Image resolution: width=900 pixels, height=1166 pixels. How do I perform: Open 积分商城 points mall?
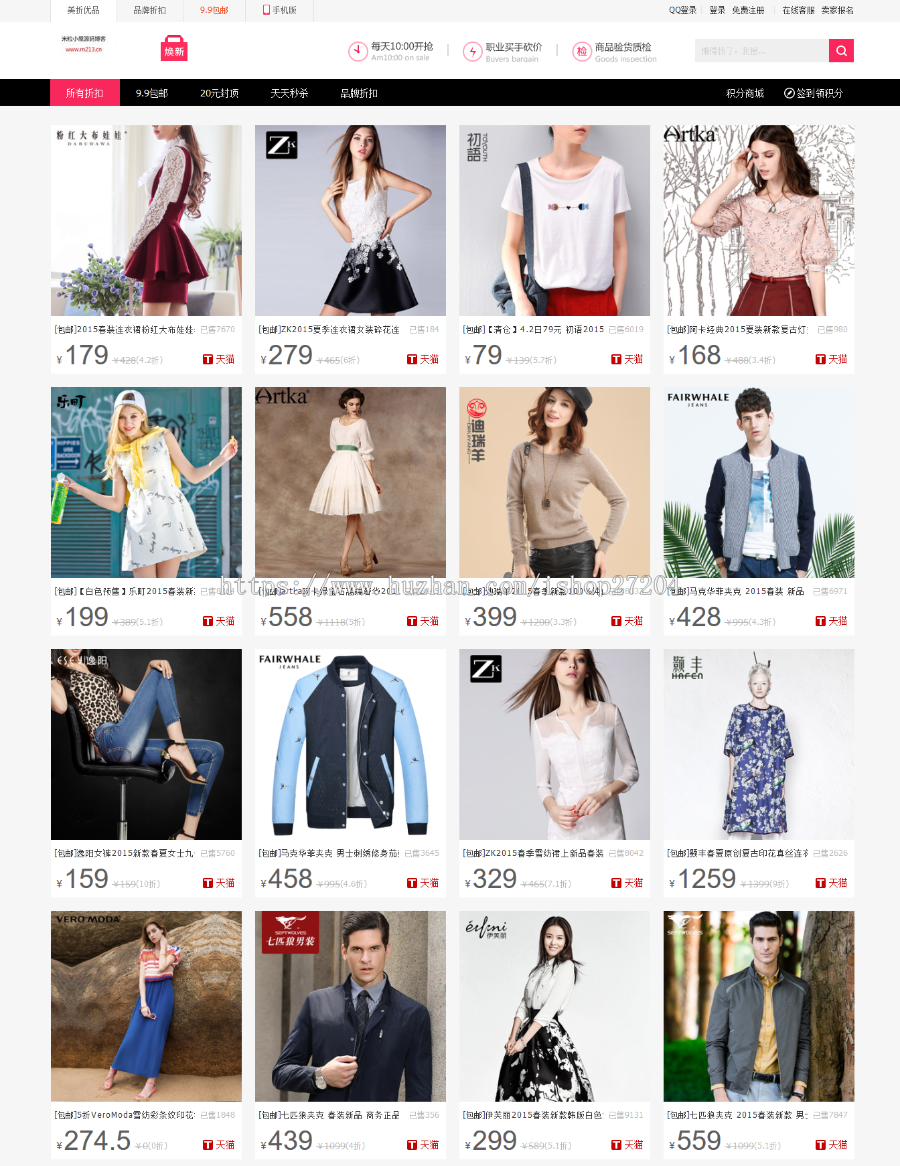pyautogui.click(x=744, y=93)
